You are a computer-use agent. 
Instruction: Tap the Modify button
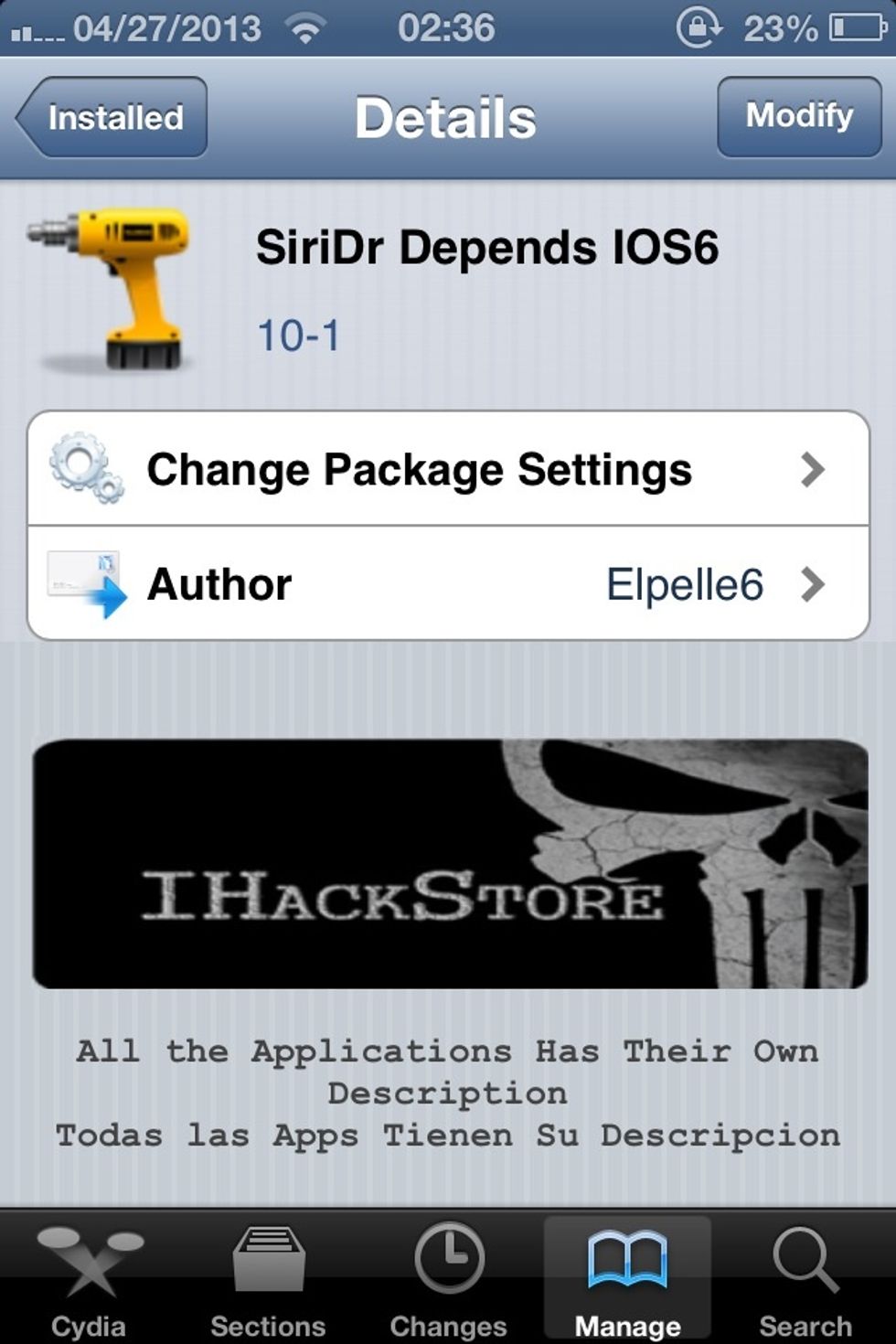pyautogui.click(x=799, y=116)
